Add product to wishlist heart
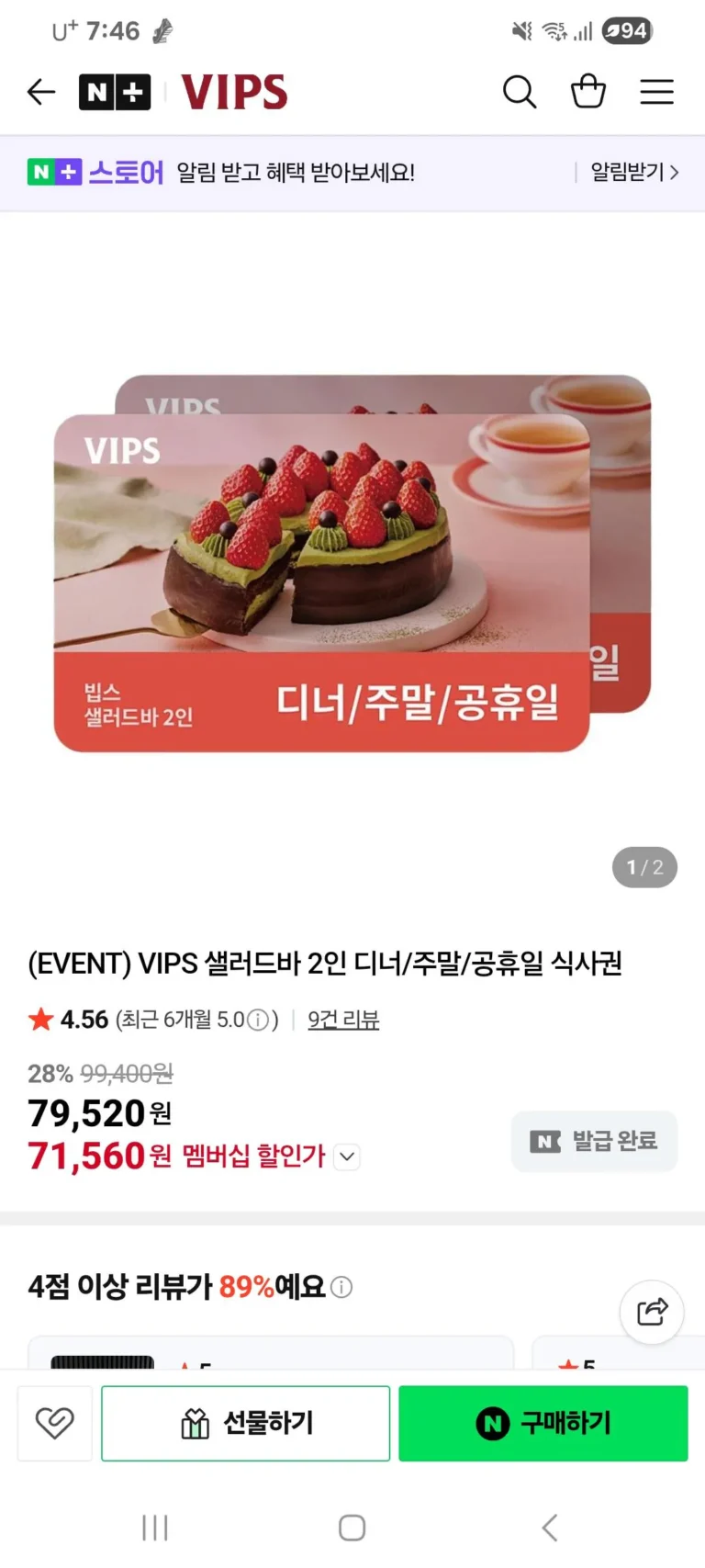Screen dimensions: 705x1568 [55, 1423]
